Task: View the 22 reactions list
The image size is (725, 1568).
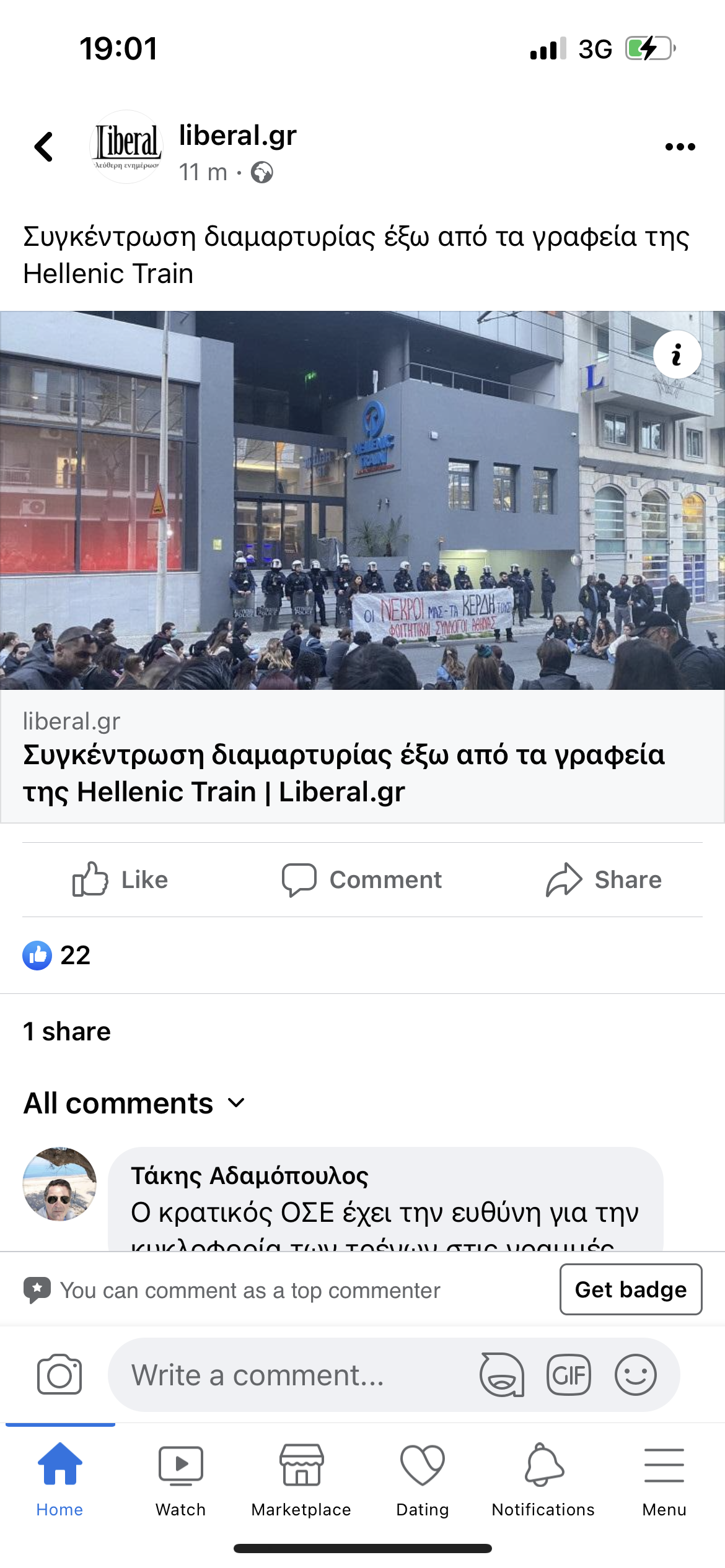Action: pos(57,955)
